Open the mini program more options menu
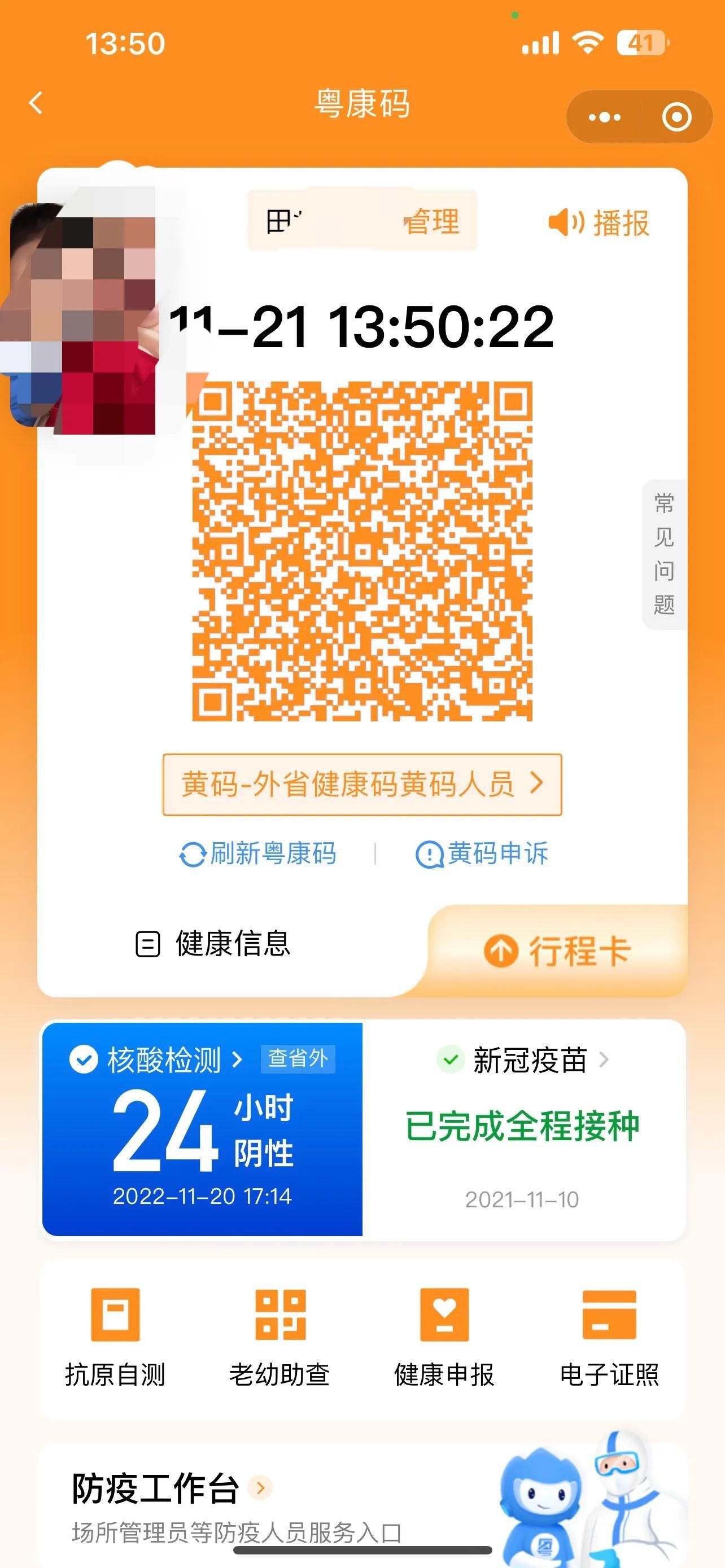The image size is (725, 1568). (x=604, y=117)
